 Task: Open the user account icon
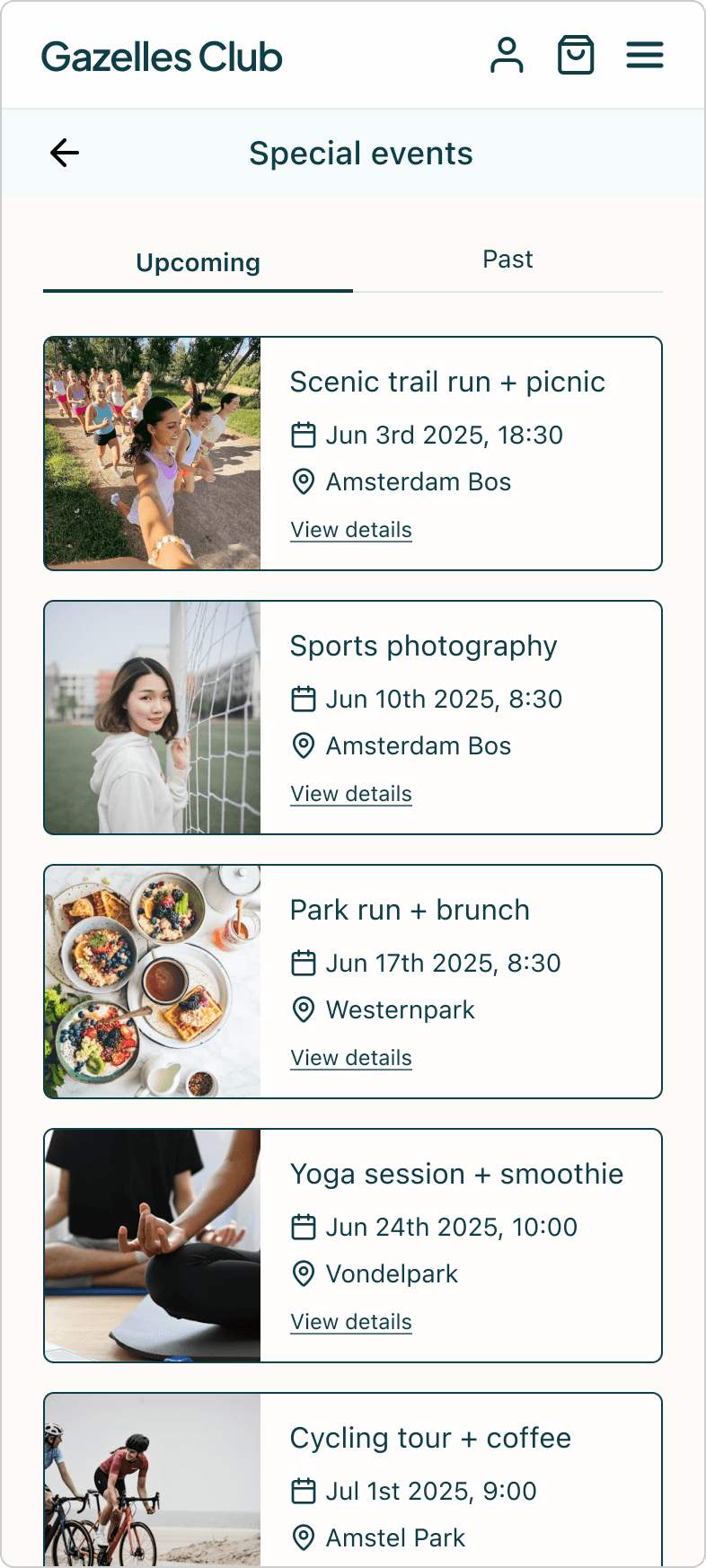(507, 56)
